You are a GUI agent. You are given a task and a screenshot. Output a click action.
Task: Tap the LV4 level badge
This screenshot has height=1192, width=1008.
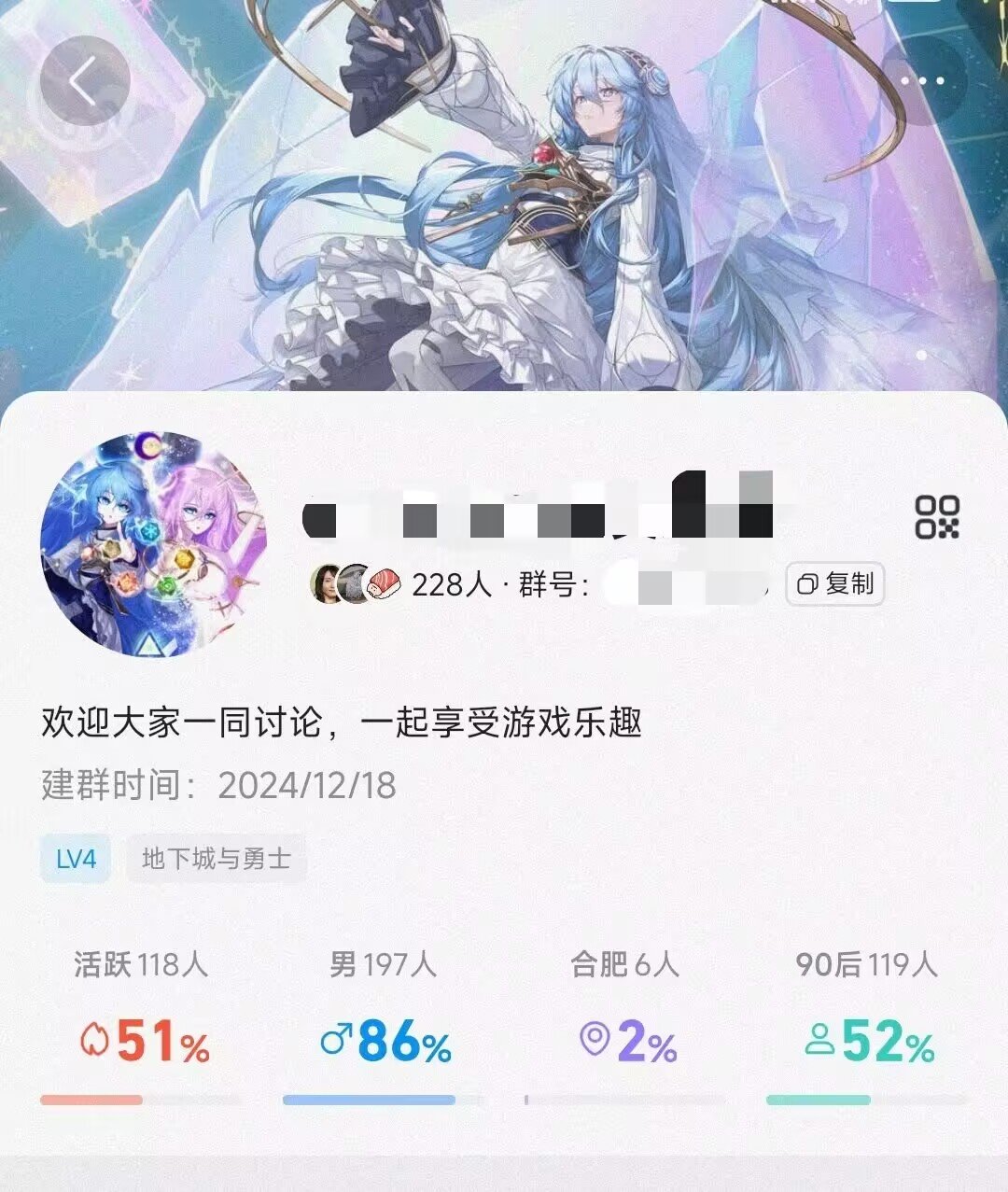[x=76, y=859]
